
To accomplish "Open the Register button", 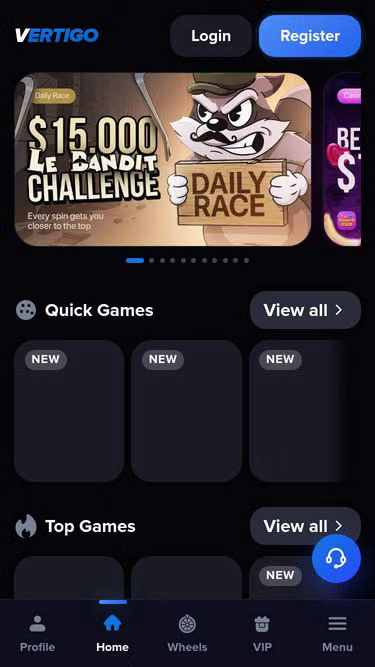I will (310, 36).
